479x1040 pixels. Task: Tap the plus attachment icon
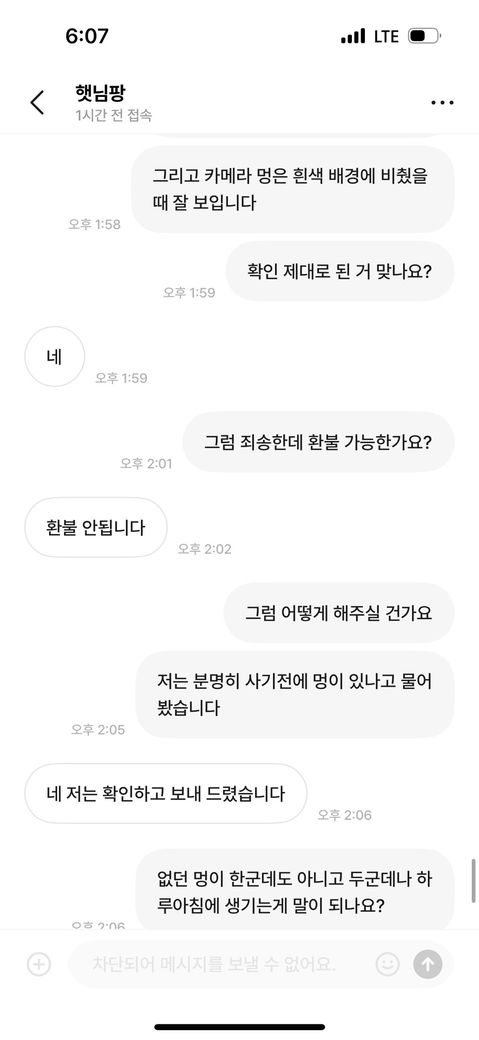[x=39, y=964]
